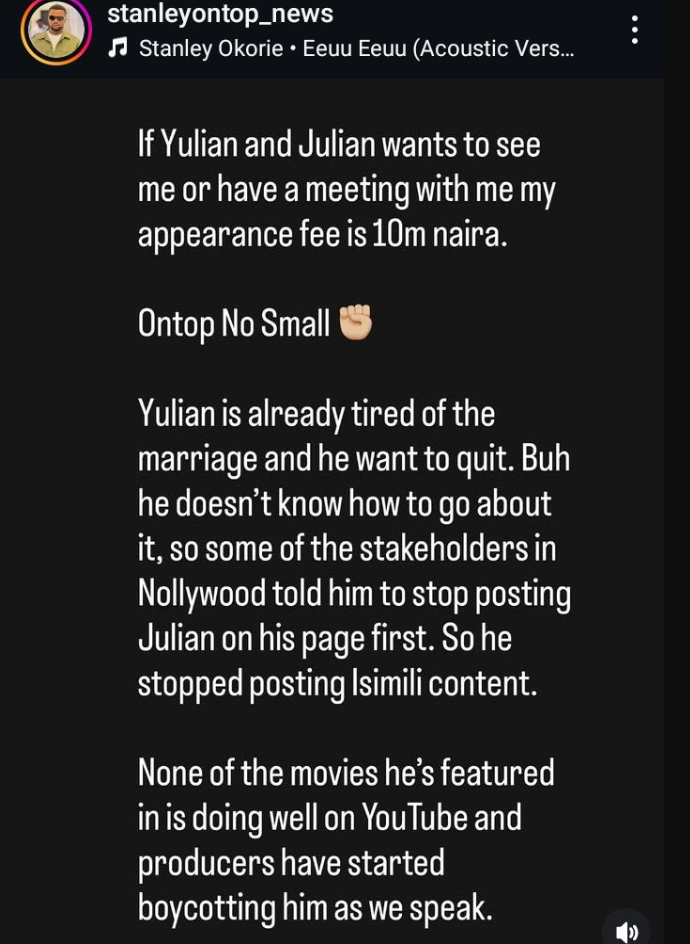Screen dimensions: 690x944
Task: Open the stanleyontop_news profile name
Action: [x=220, y=14]
